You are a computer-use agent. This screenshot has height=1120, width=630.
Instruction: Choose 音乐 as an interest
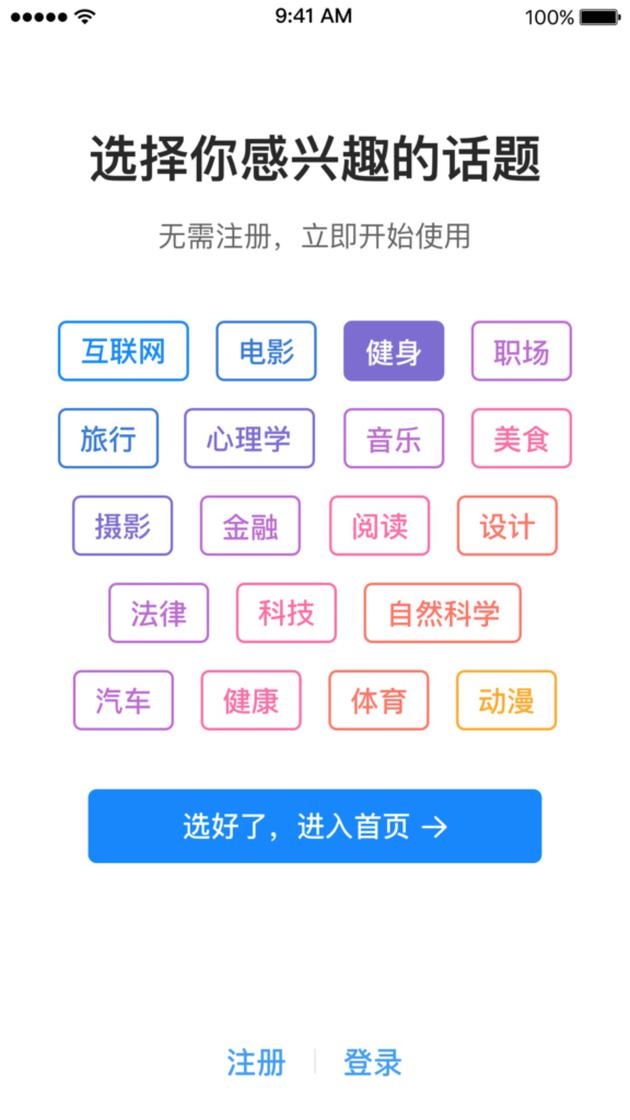[x=394, y=438]
